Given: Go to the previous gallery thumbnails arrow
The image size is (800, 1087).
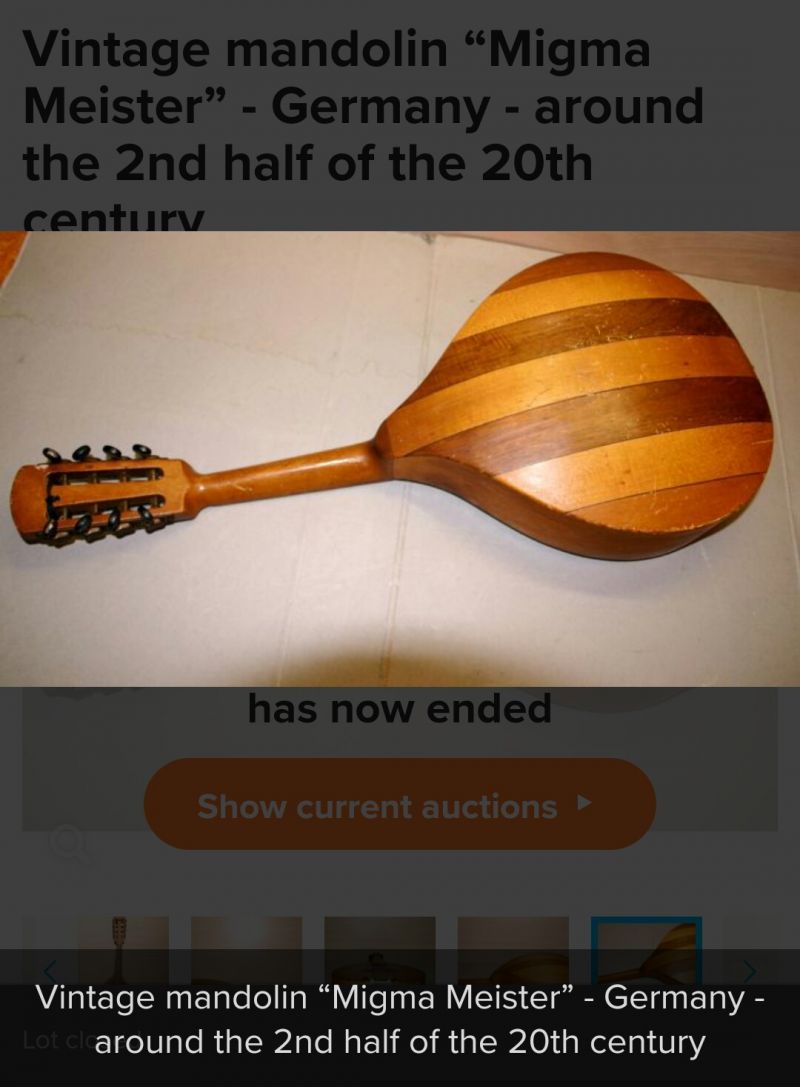Looking at the screenshot, I should (50, 971).
